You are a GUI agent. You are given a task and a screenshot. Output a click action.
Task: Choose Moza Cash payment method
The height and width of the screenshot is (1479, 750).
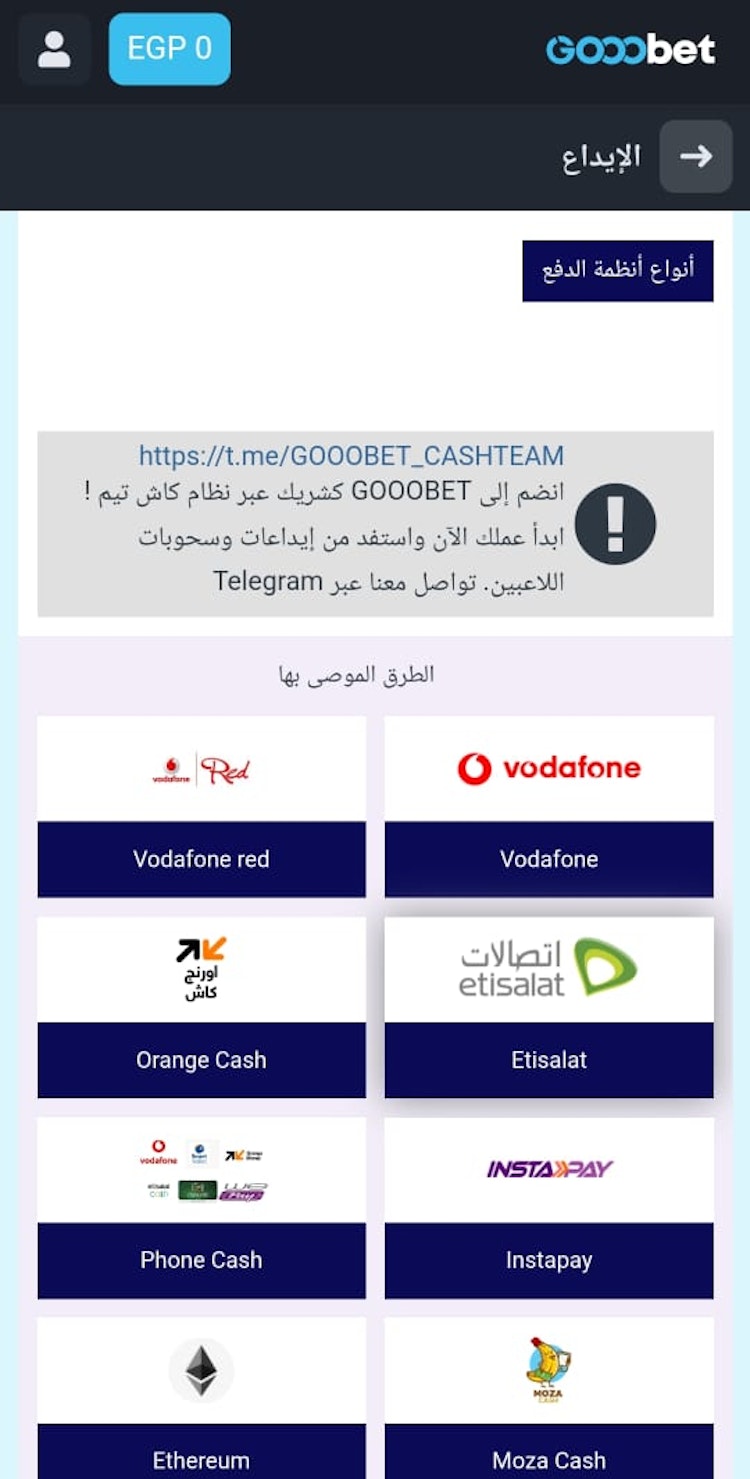tap(549, 1400)
